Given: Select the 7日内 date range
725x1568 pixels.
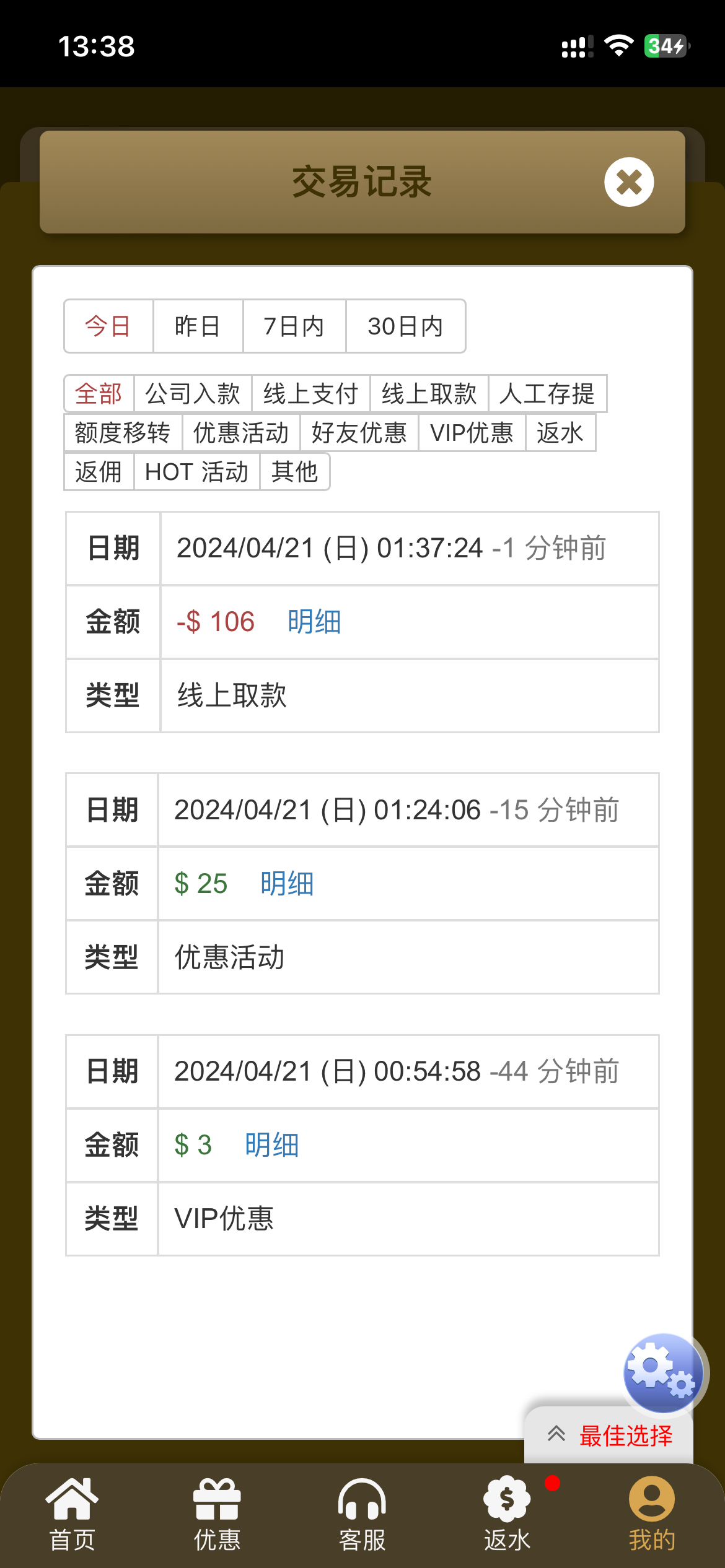Looking at the screenshot, I should [x=294, y=326].
